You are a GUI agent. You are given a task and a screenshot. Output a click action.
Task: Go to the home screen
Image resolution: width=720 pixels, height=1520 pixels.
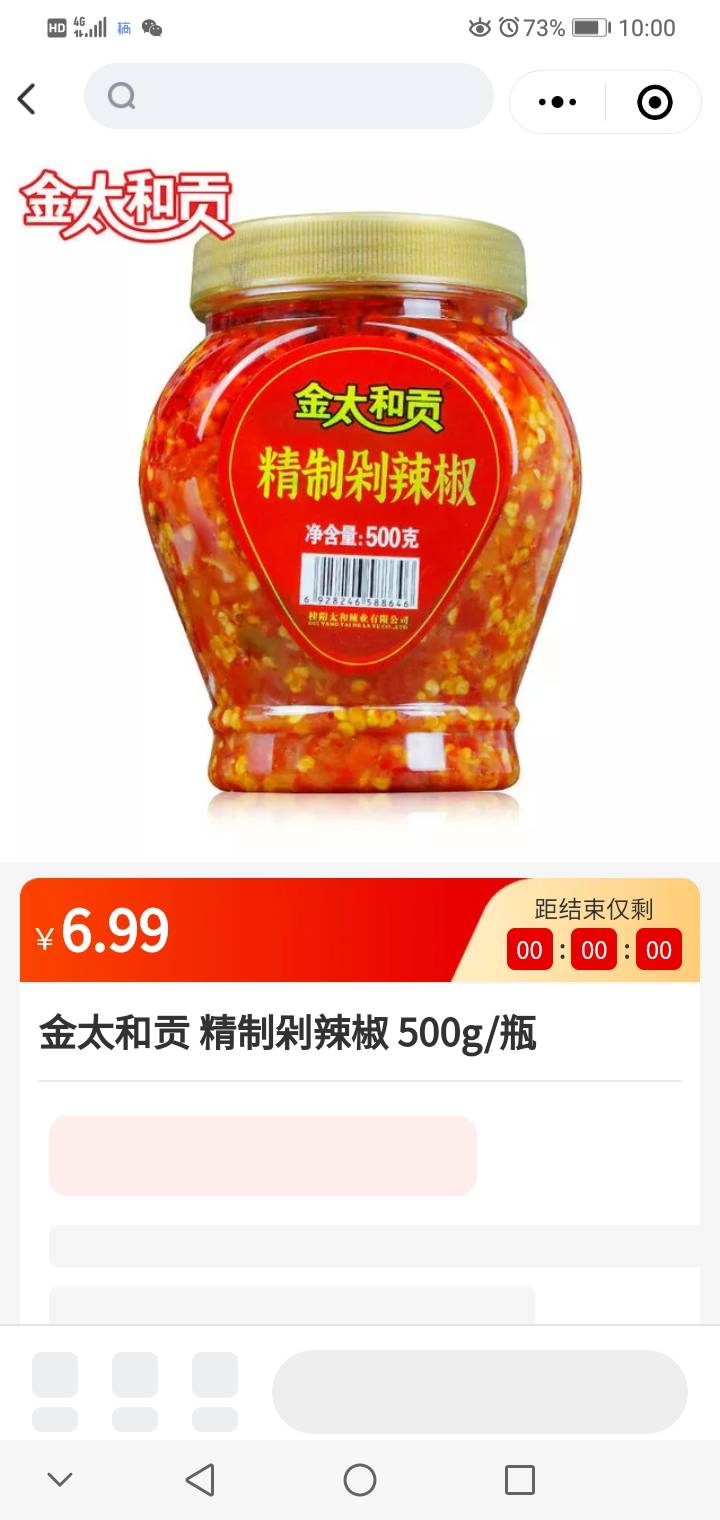360,1479
